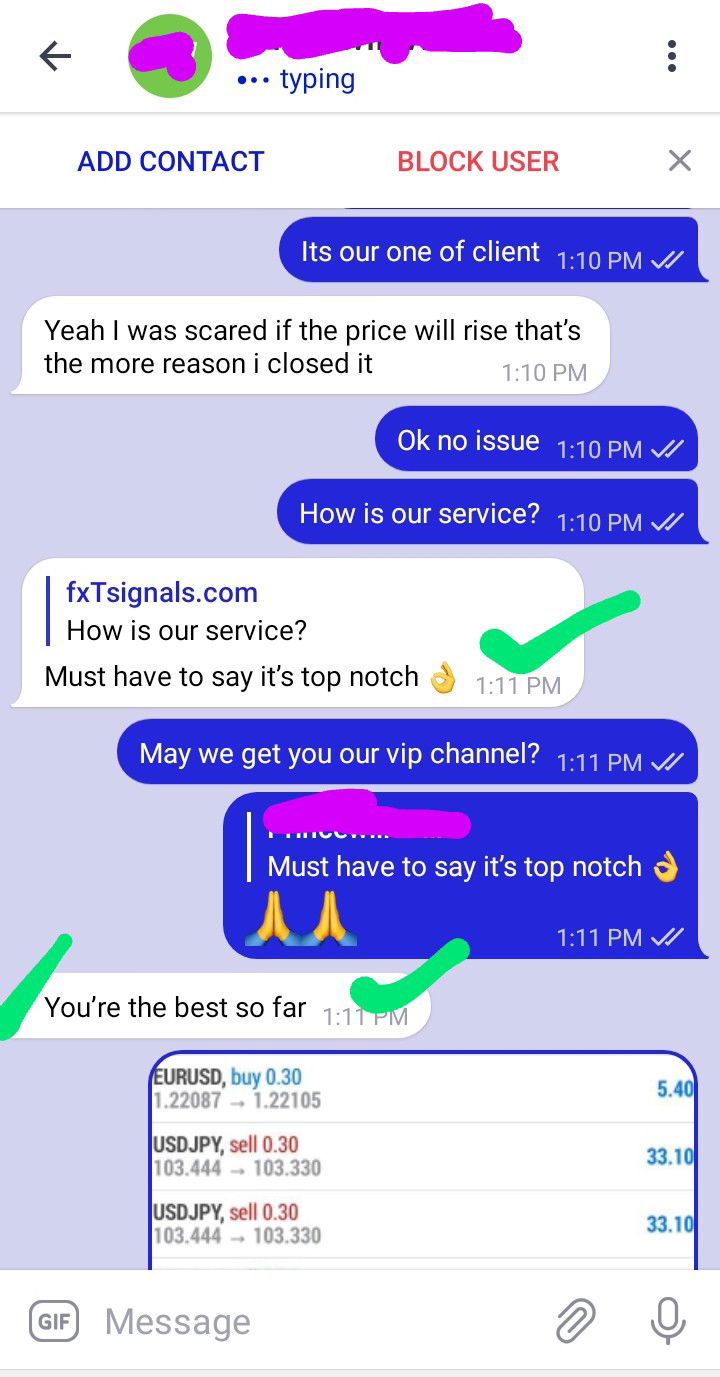Open the chat overflow menu

[x=671, y=56]
